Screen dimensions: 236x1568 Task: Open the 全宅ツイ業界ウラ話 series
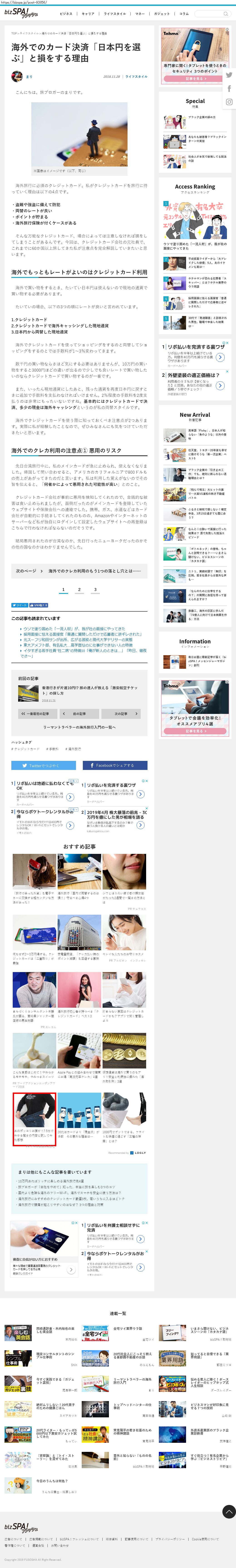(128, 1329)
